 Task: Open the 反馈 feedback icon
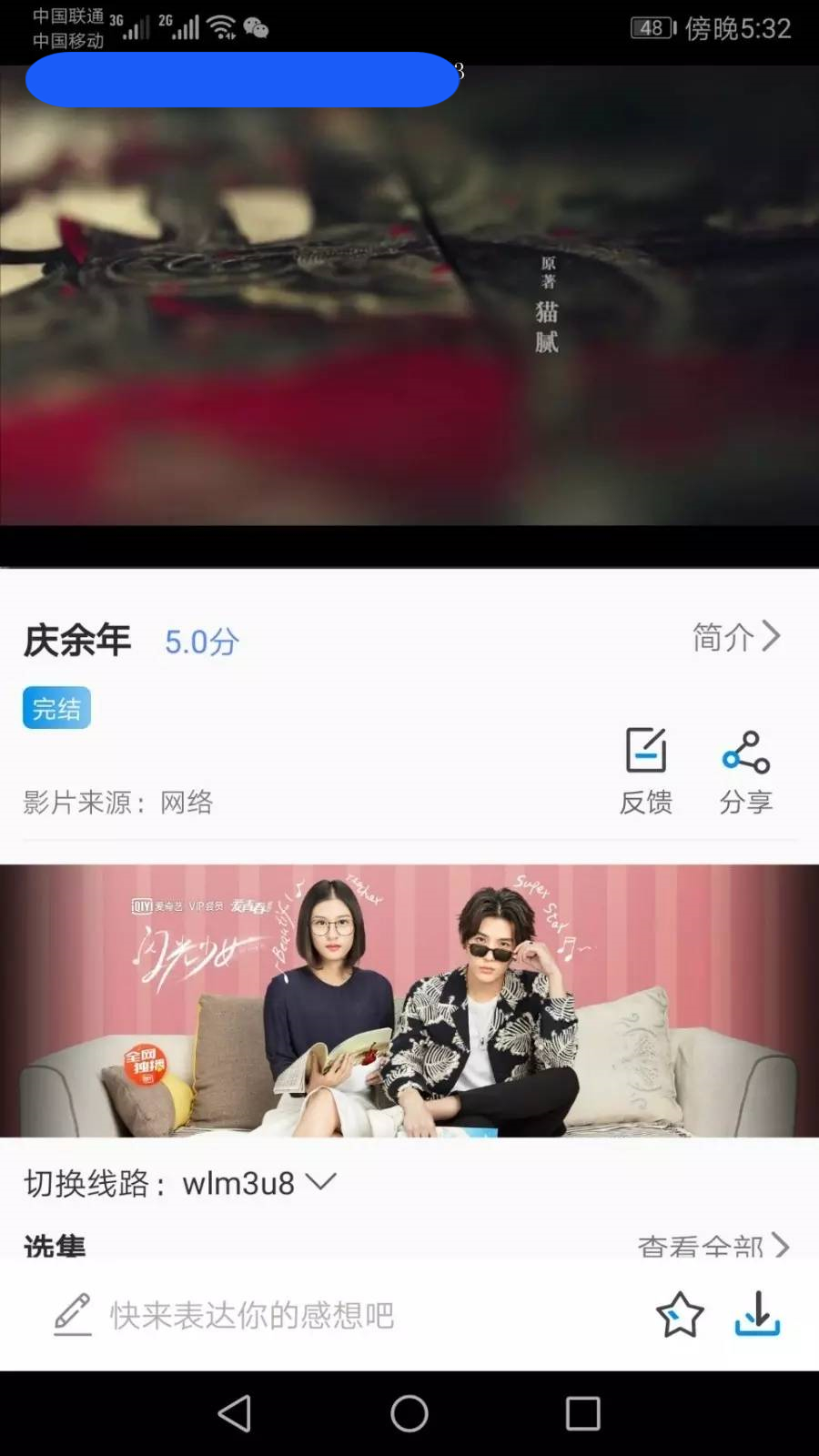pos(646,767)
